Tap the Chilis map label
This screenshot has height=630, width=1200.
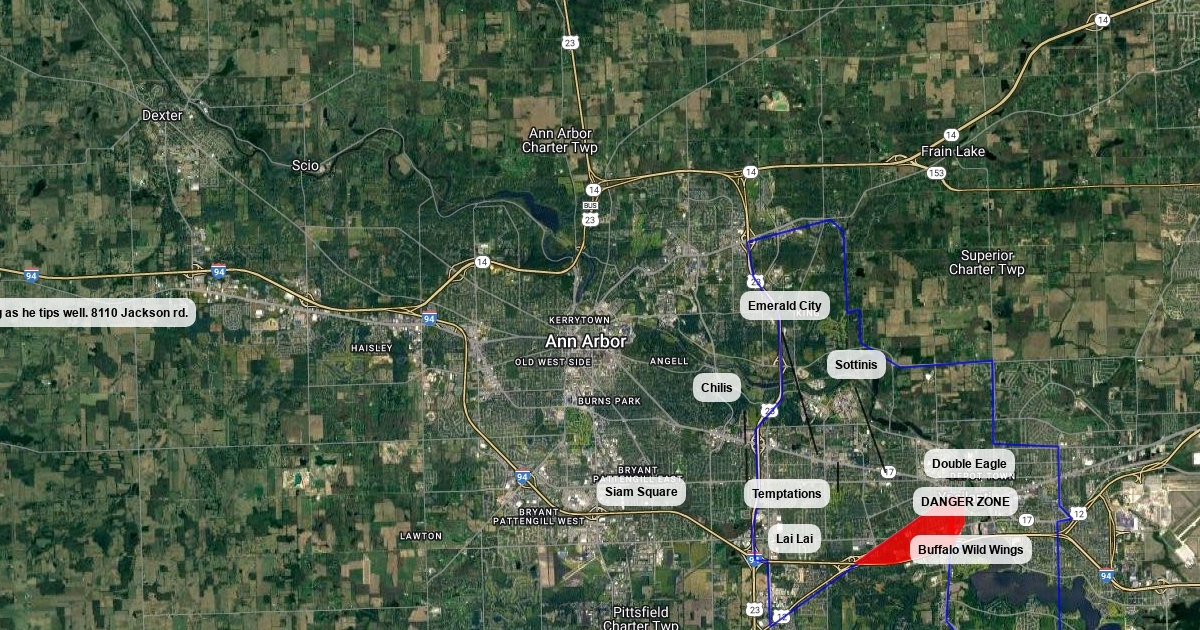click(x=717, y=388)
